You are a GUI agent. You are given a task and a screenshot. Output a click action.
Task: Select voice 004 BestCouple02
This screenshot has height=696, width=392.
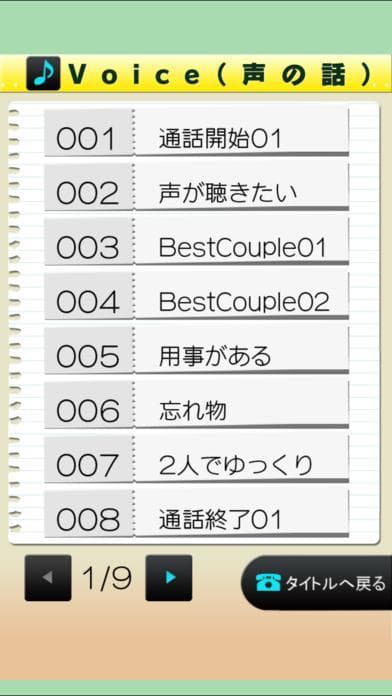[197, 296]
